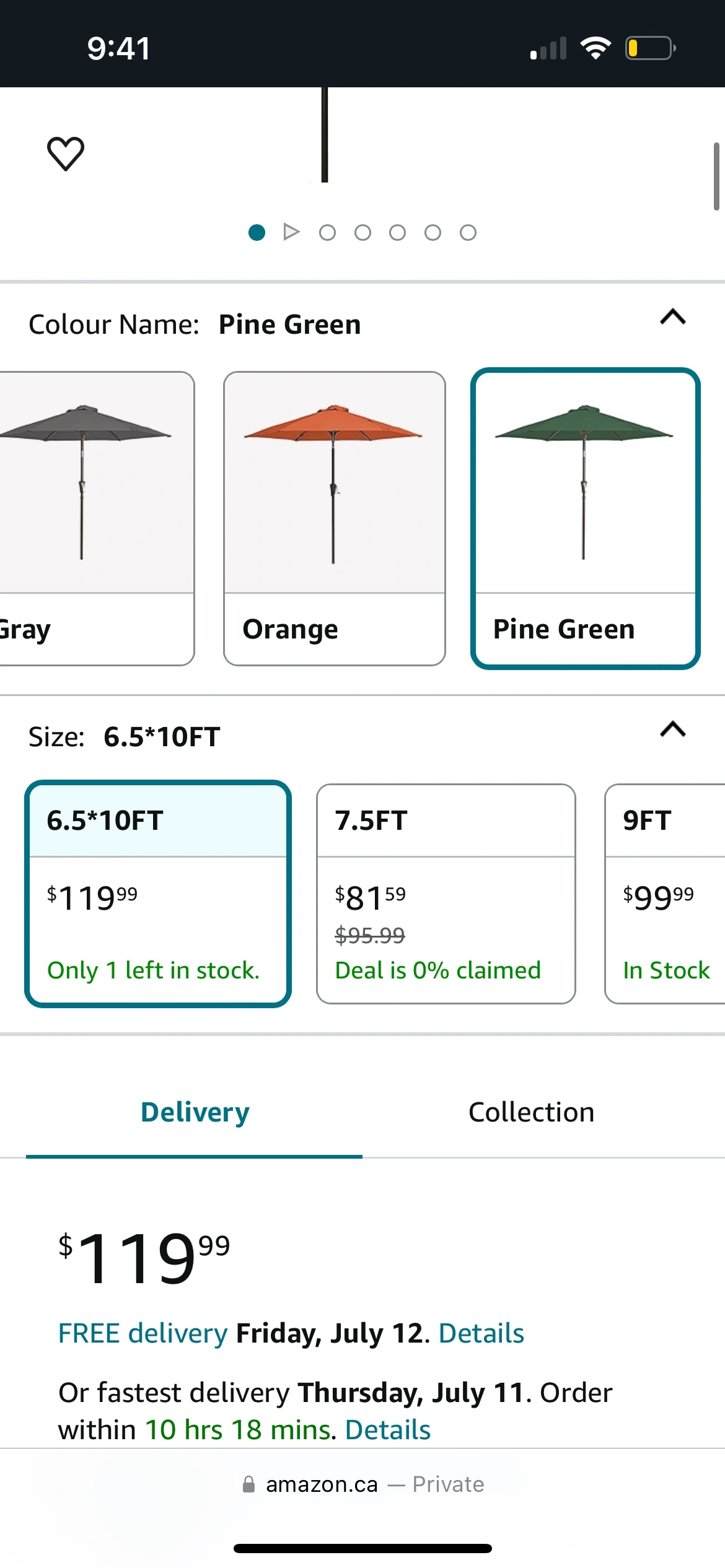Select the Gray colour option
This screenshot has height=1568, width=725.
93,518
